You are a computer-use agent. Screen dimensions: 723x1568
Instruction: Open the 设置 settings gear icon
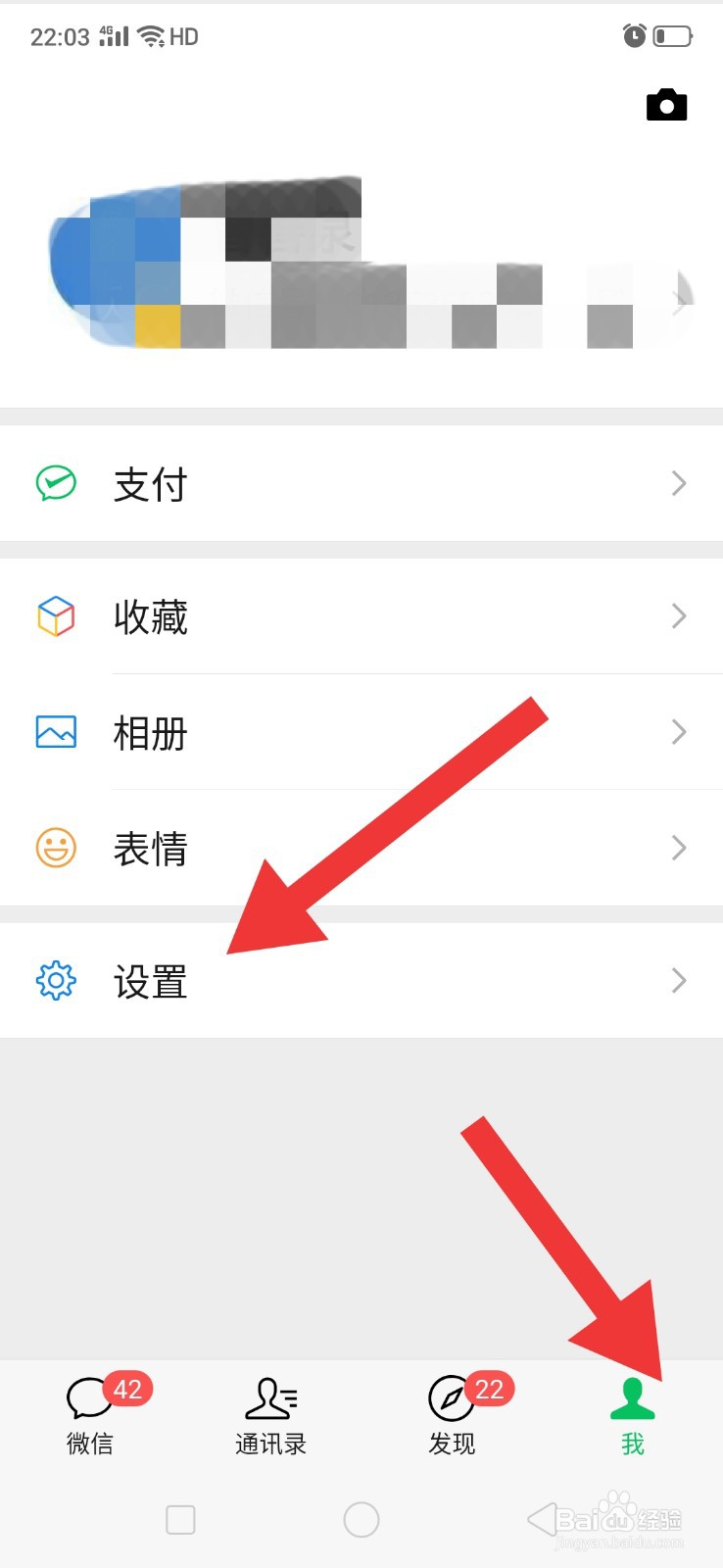click(56, 980)
